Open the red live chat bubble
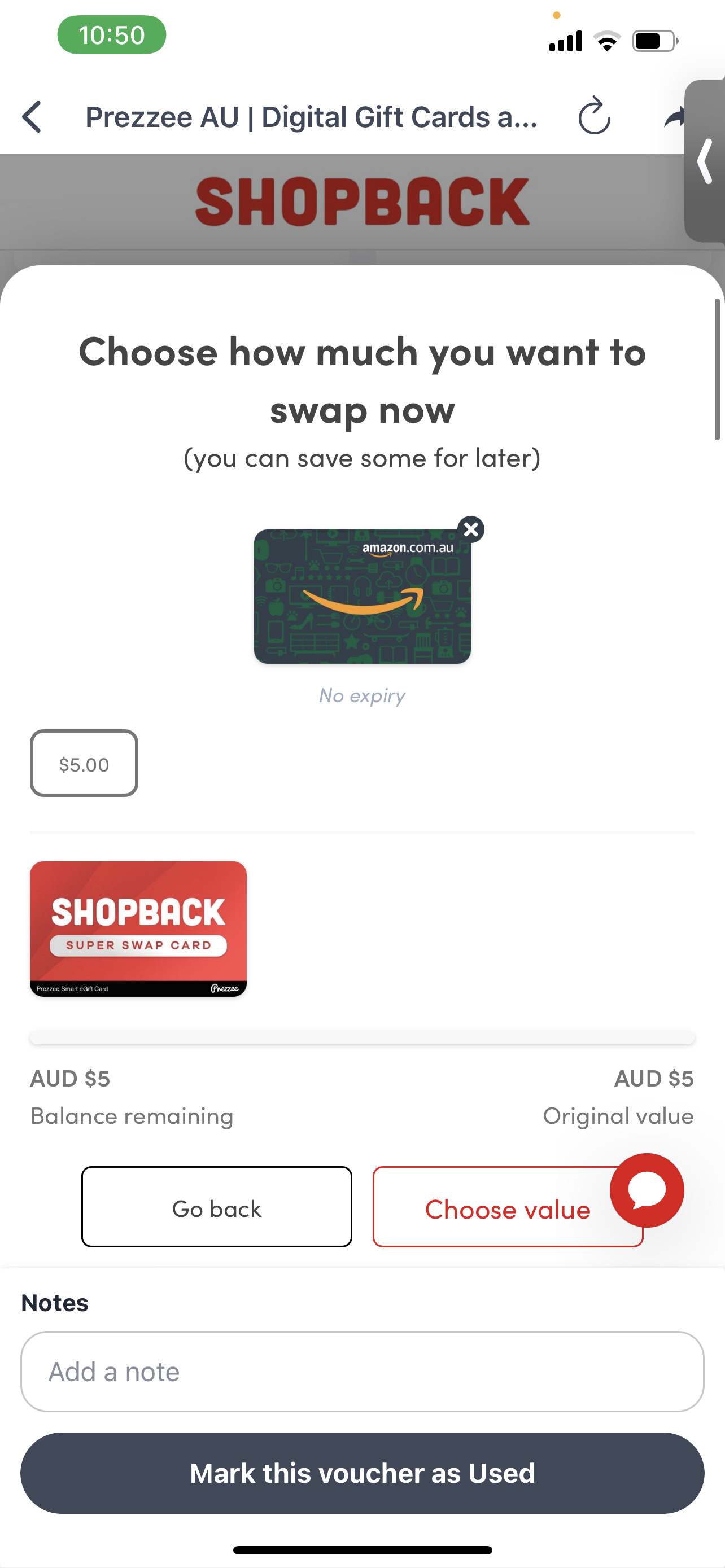Screen dimensions: 725x1568 pos(647,1190)
